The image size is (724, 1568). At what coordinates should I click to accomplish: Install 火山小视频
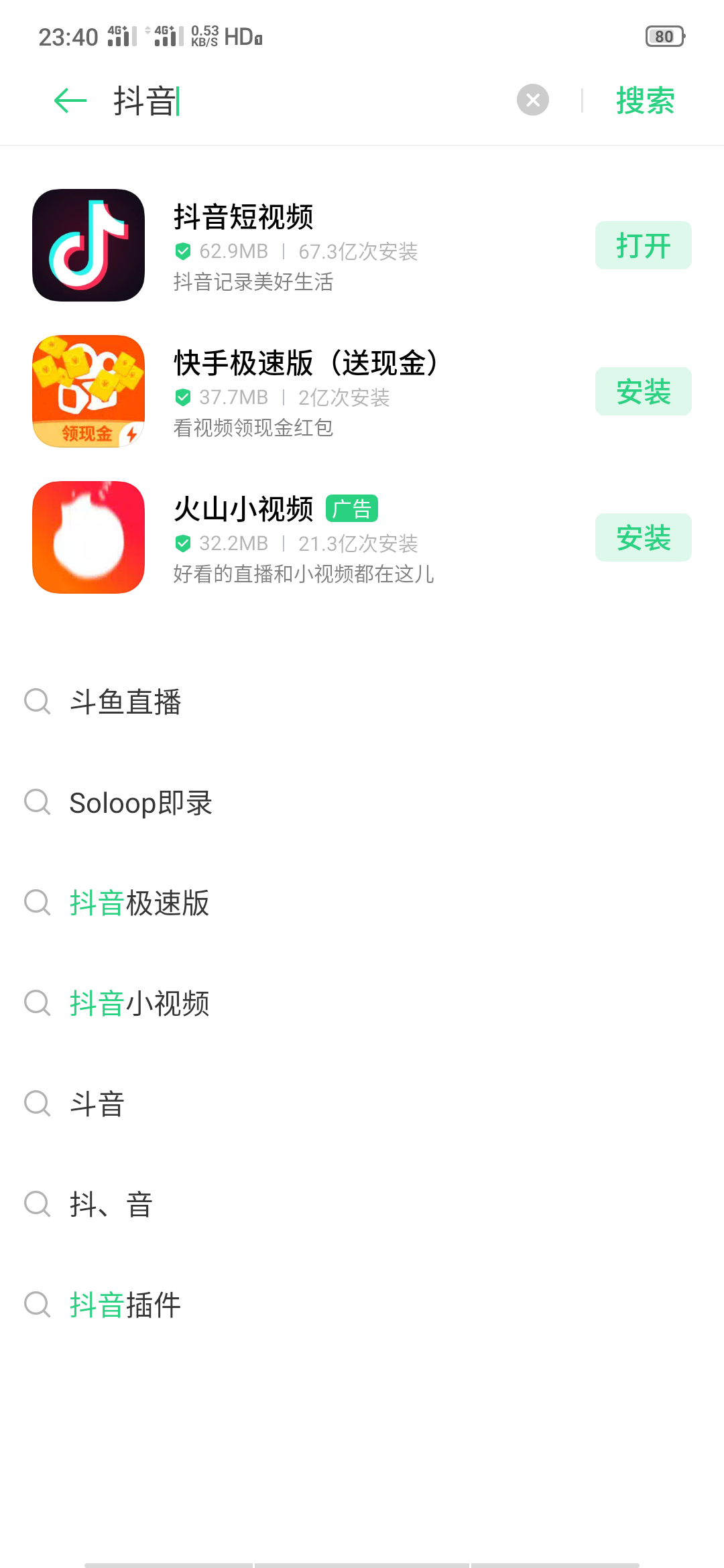644,537
